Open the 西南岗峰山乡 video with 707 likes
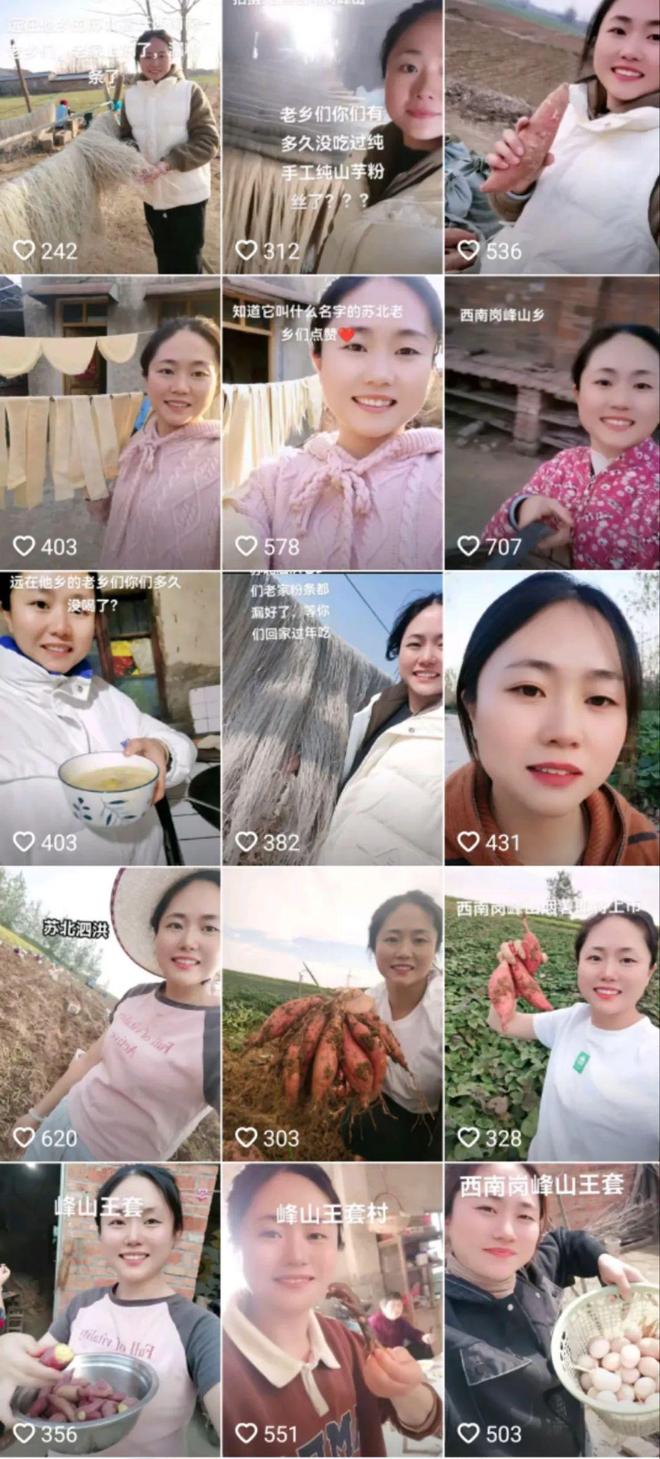660x1459 pixels. click(552, 423)
